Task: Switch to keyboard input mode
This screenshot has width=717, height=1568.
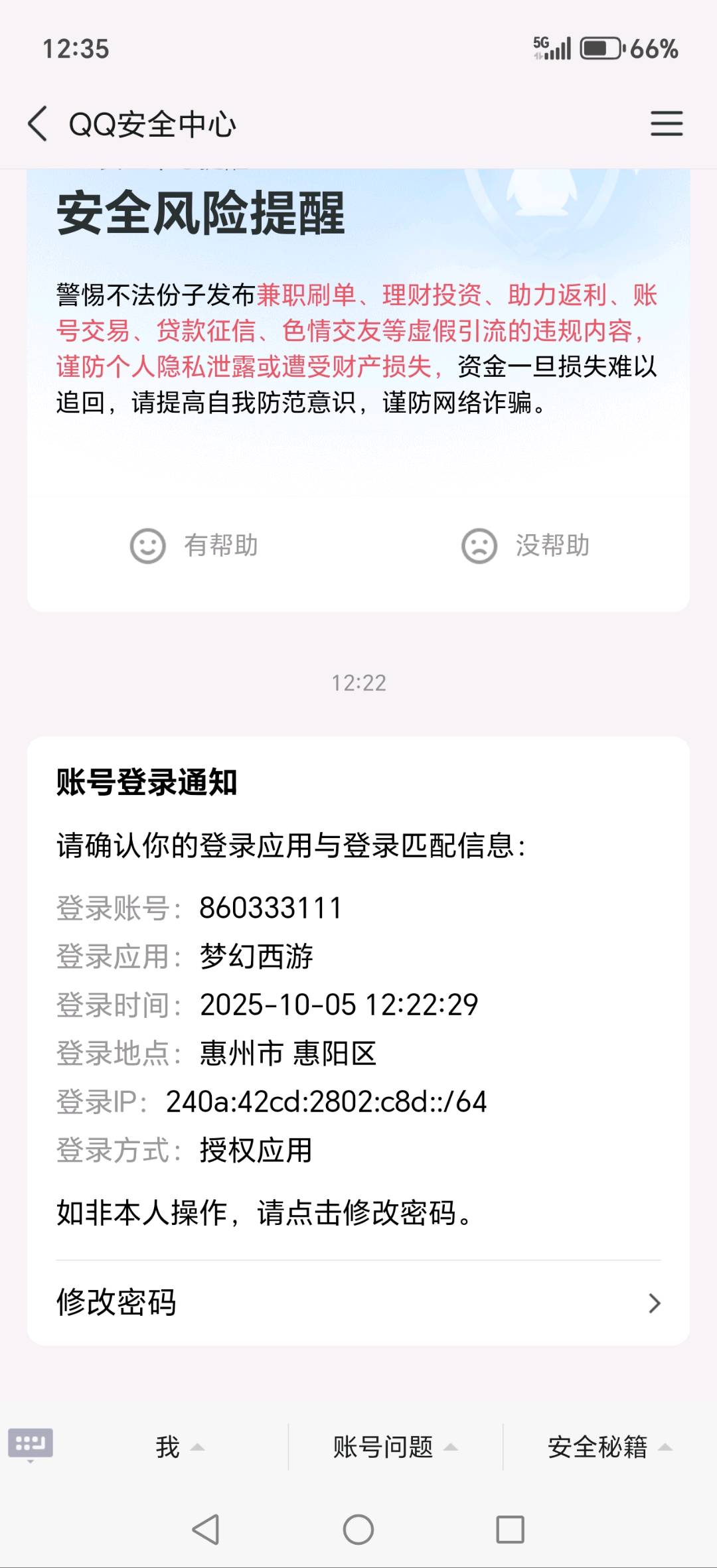Action: click(31, 1443)
